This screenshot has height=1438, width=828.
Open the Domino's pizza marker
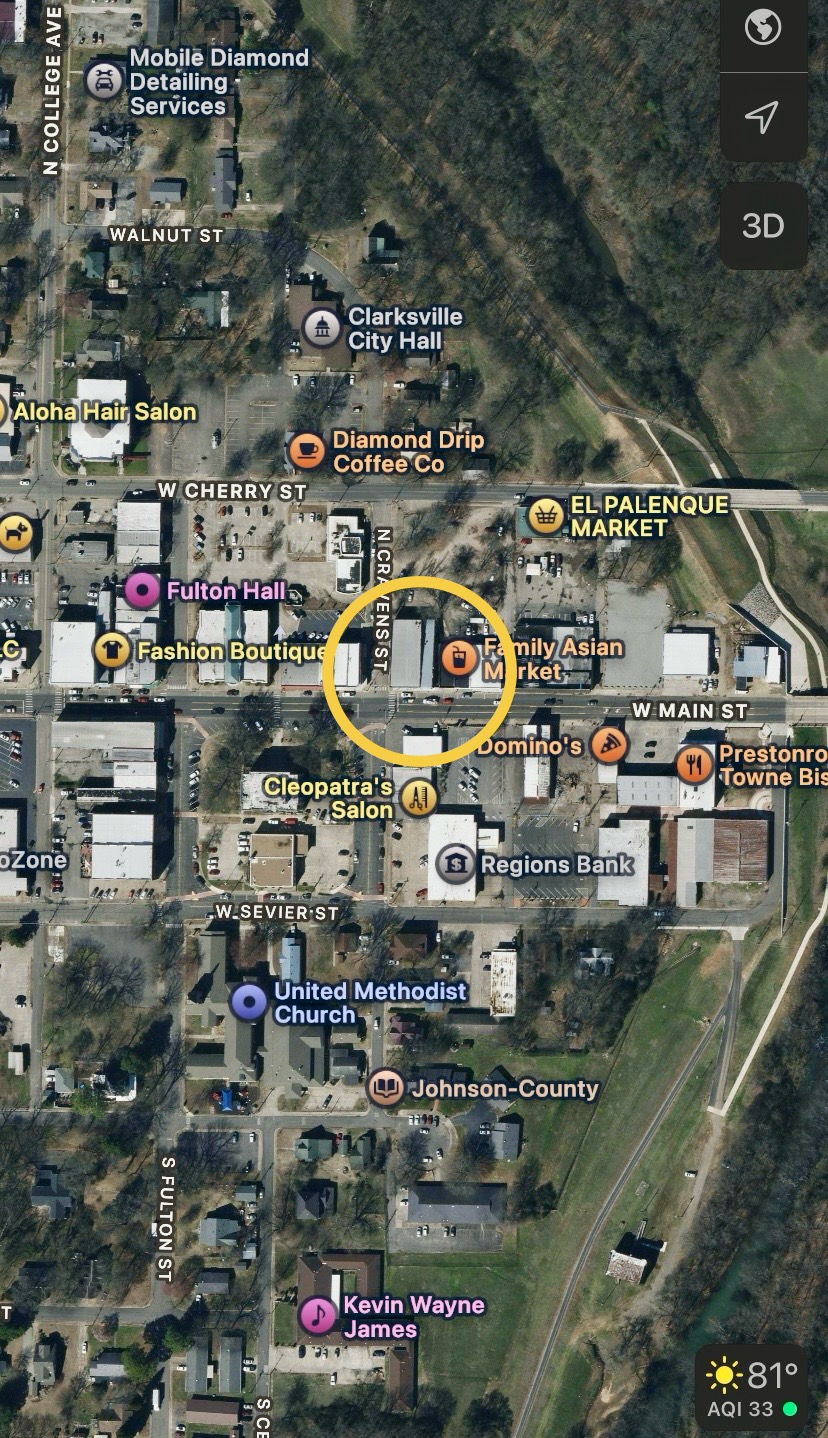click(609, 745)
